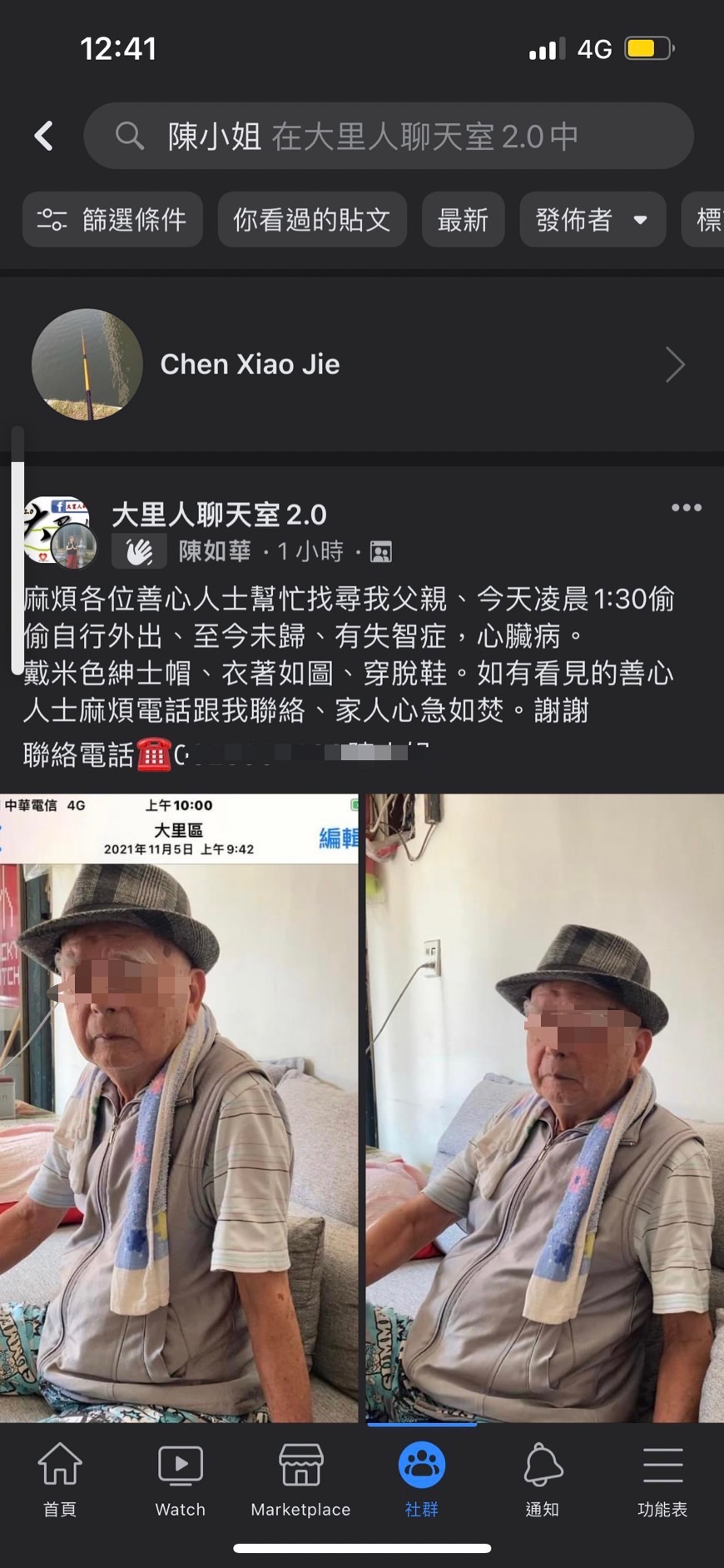Go back with the top-left arrow

(x=44, y=136)
